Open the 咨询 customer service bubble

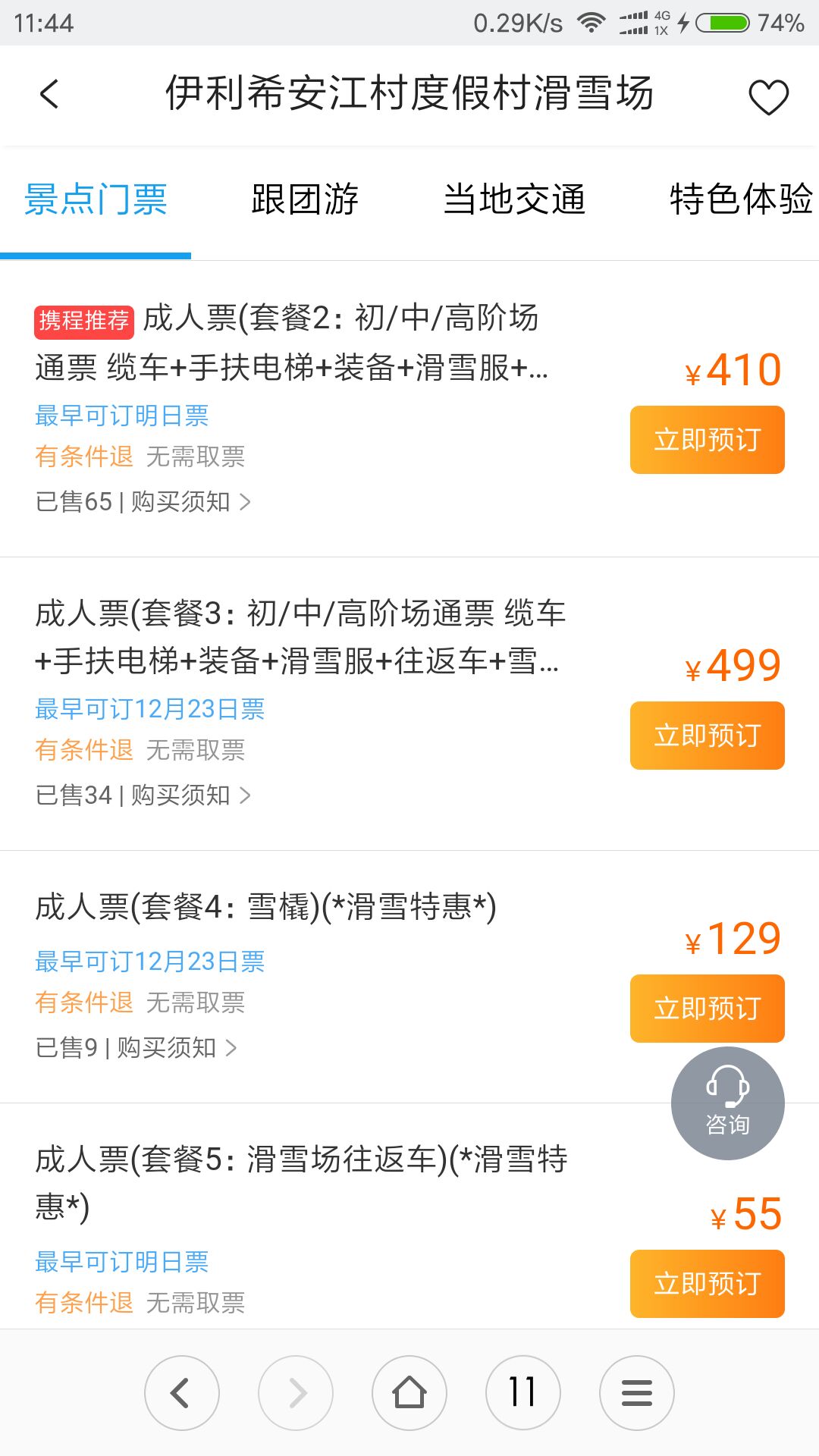coord(728,1103)
